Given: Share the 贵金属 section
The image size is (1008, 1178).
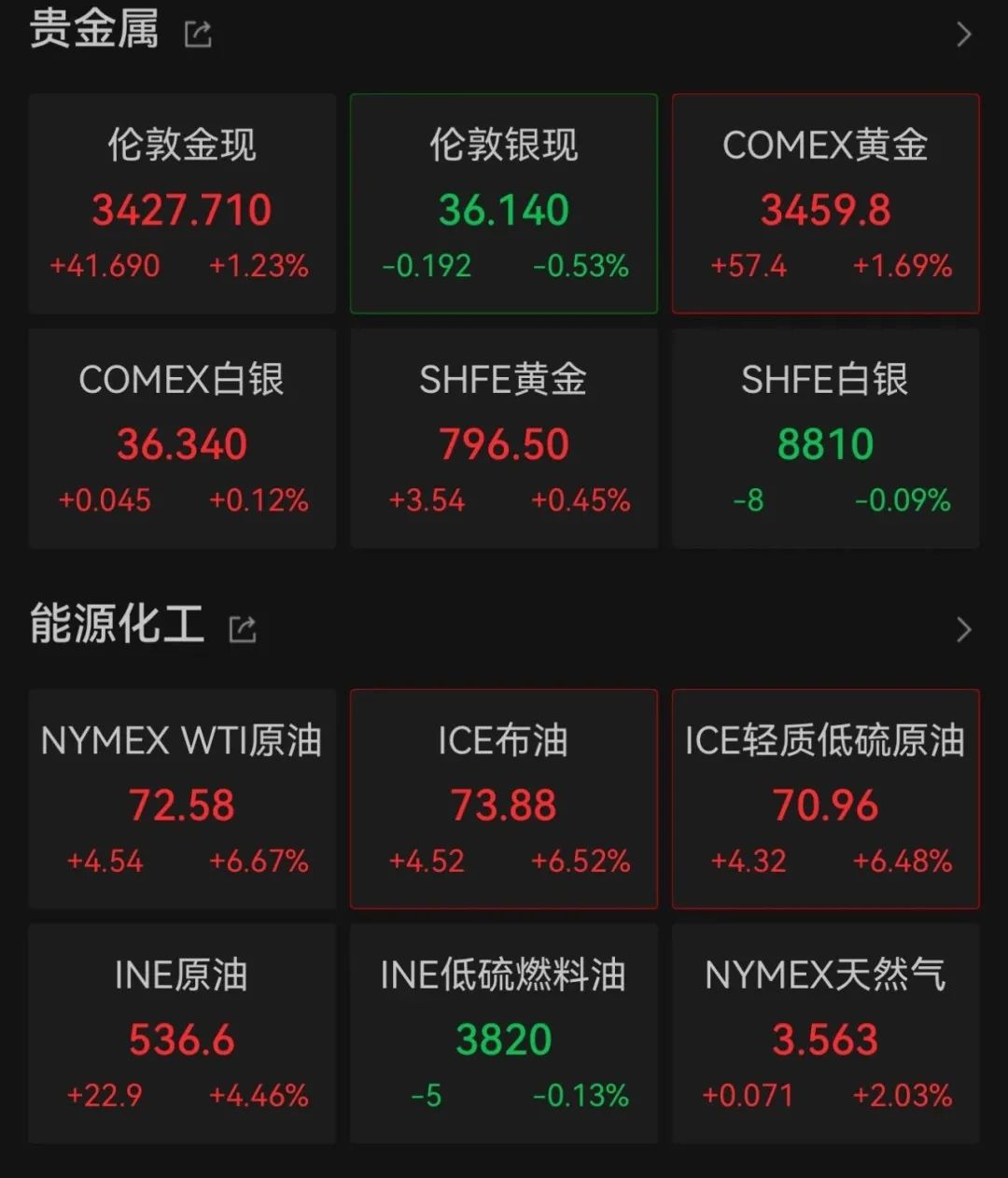Looking at the screenshot, I should coord(198,35).
